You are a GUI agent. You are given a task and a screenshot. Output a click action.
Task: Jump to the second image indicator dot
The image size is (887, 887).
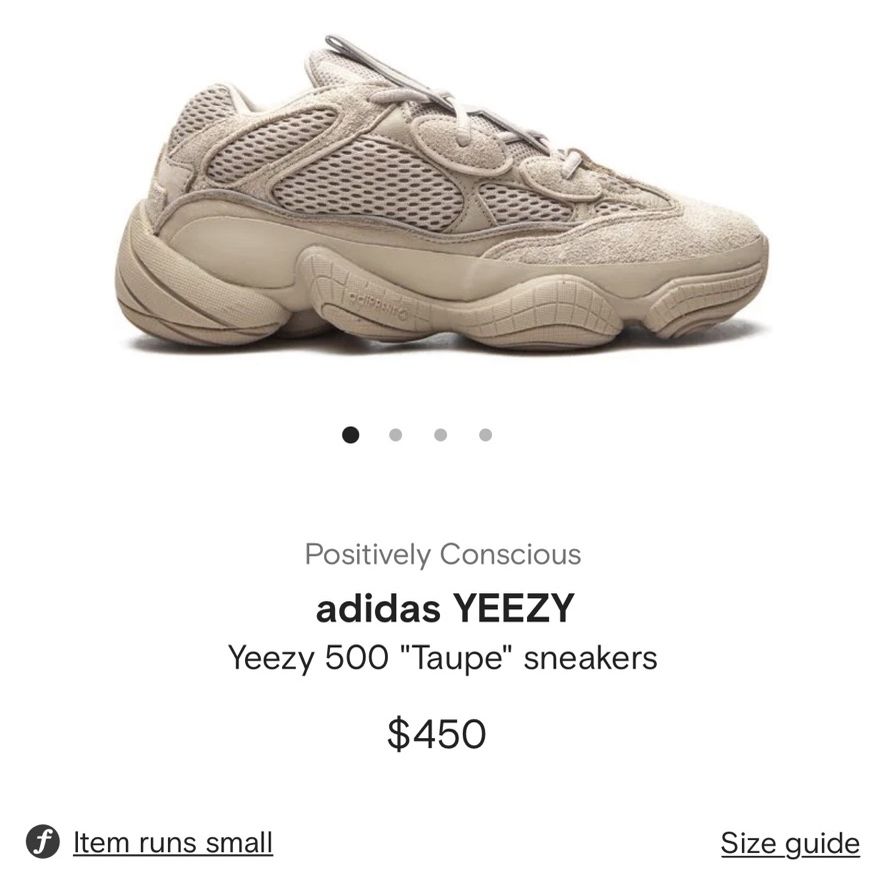[x=395, y=435]
